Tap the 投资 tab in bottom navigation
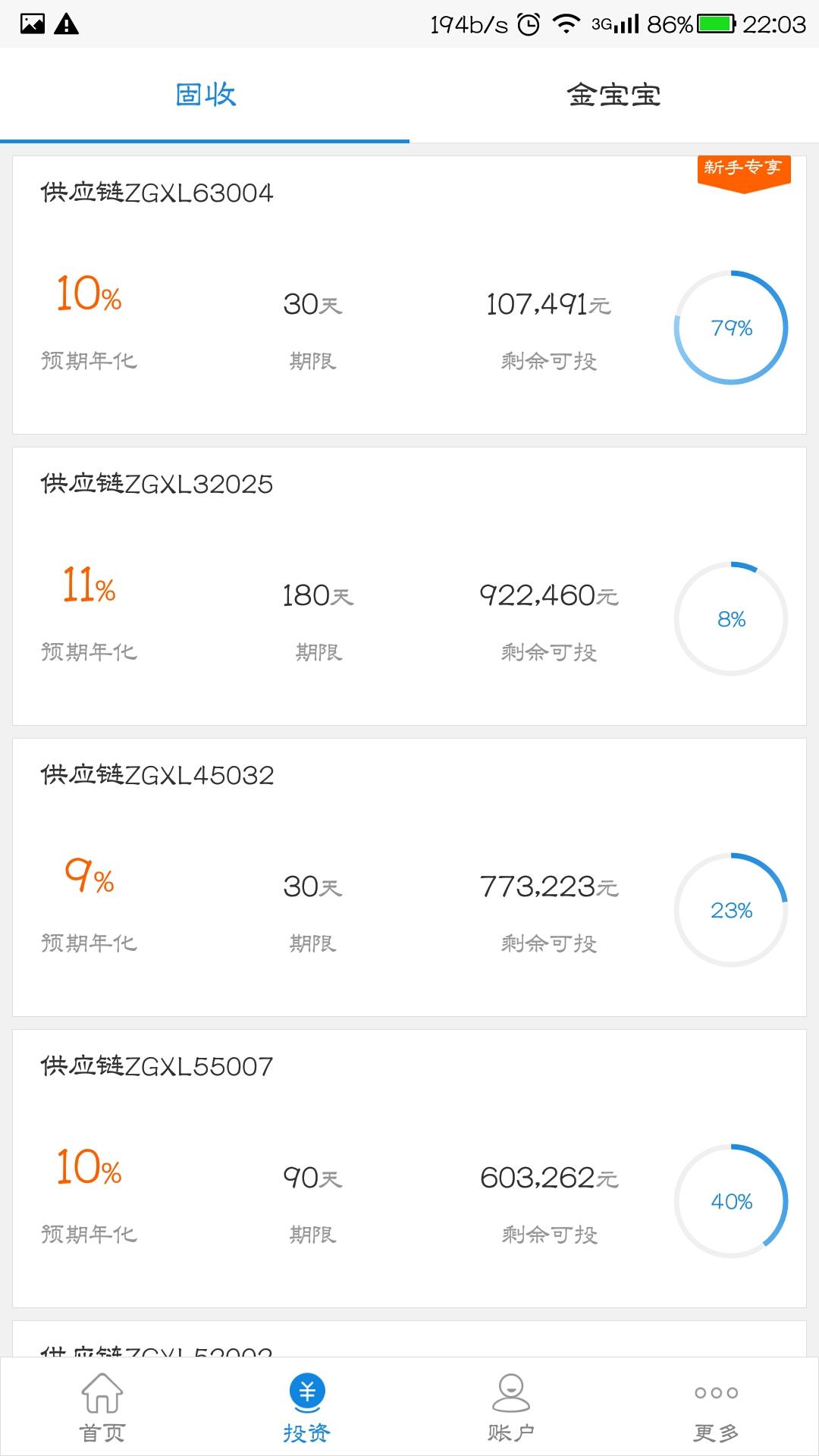 tap(307, 1407)
